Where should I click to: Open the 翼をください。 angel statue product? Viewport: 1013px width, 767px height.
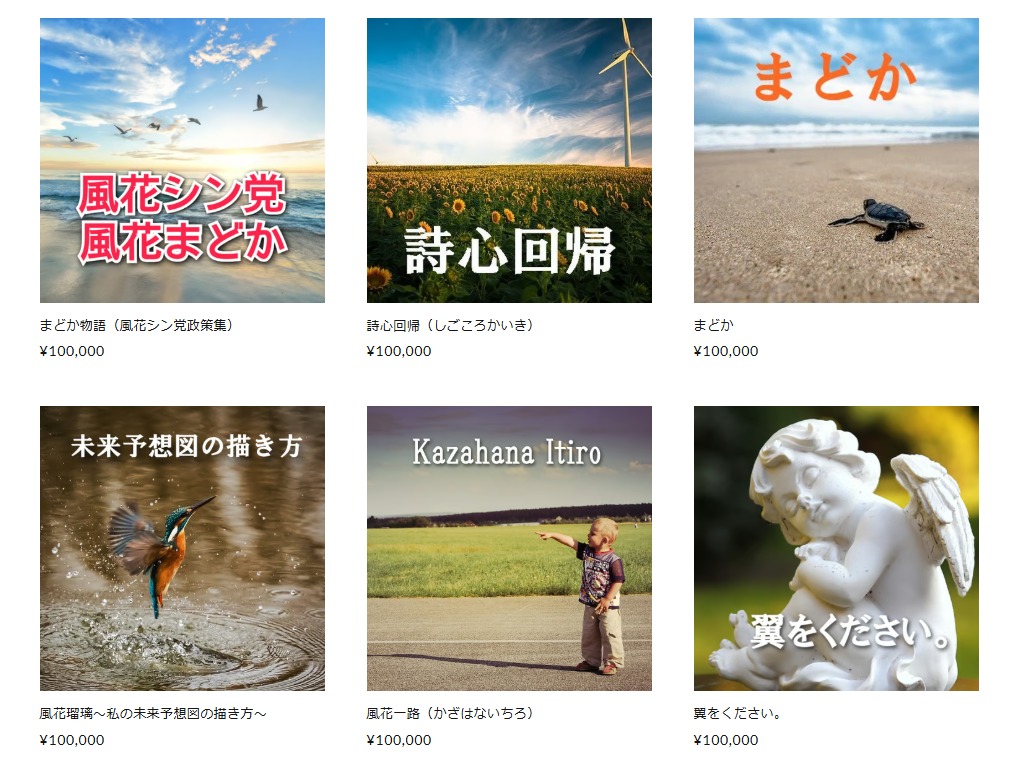(836, 548)
